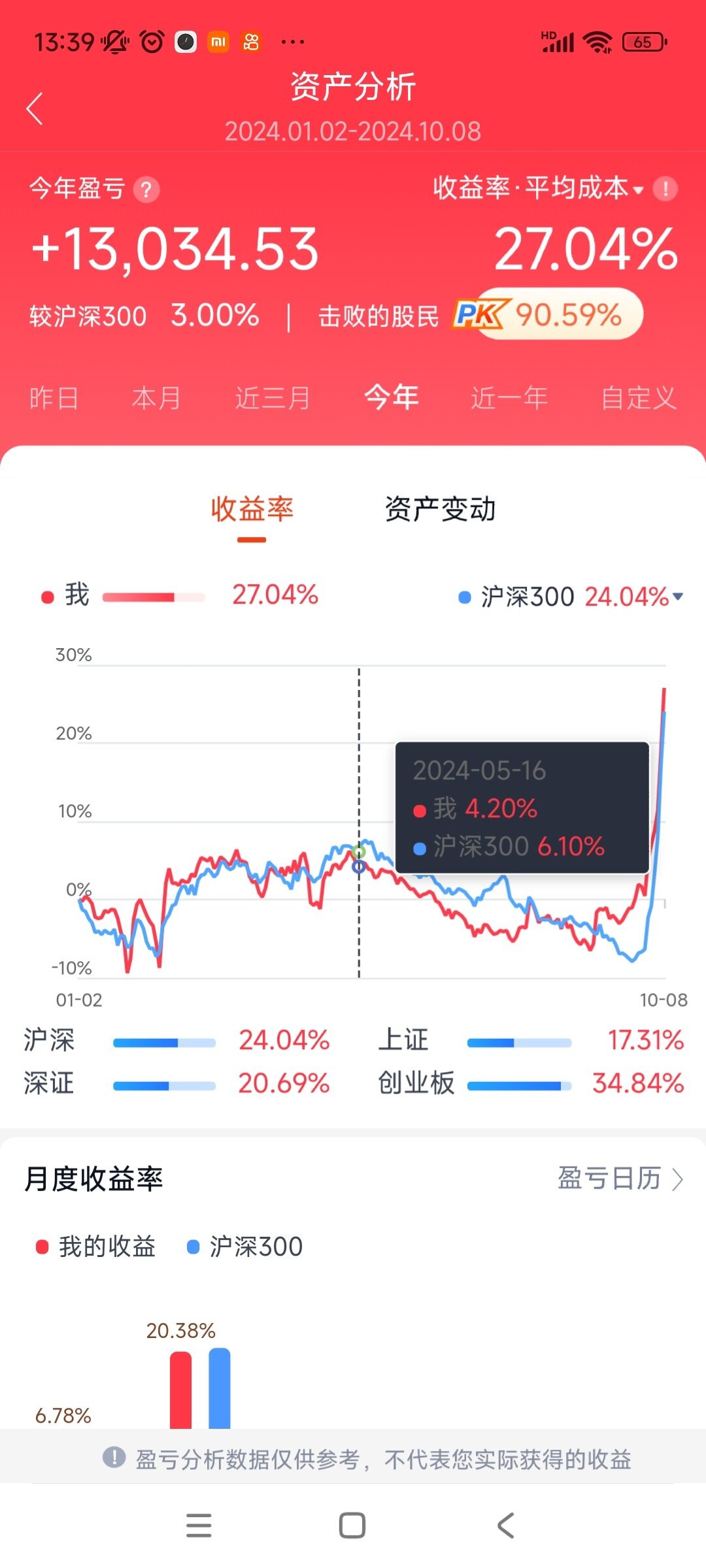Open the 今年盈亏 help question mark
Image resolution: width=706 pixels, height=1568 pixels.
point(146,190)
